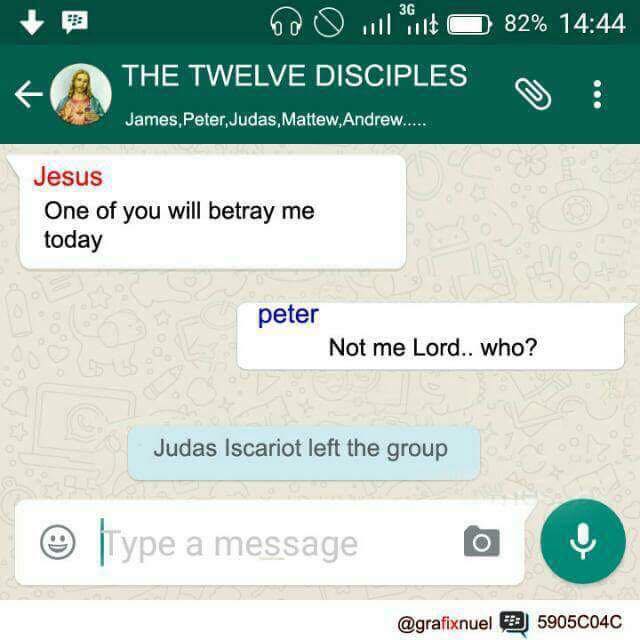640x640 pixels.
Task: Tap the voice message microphone button
Action: 582,541
